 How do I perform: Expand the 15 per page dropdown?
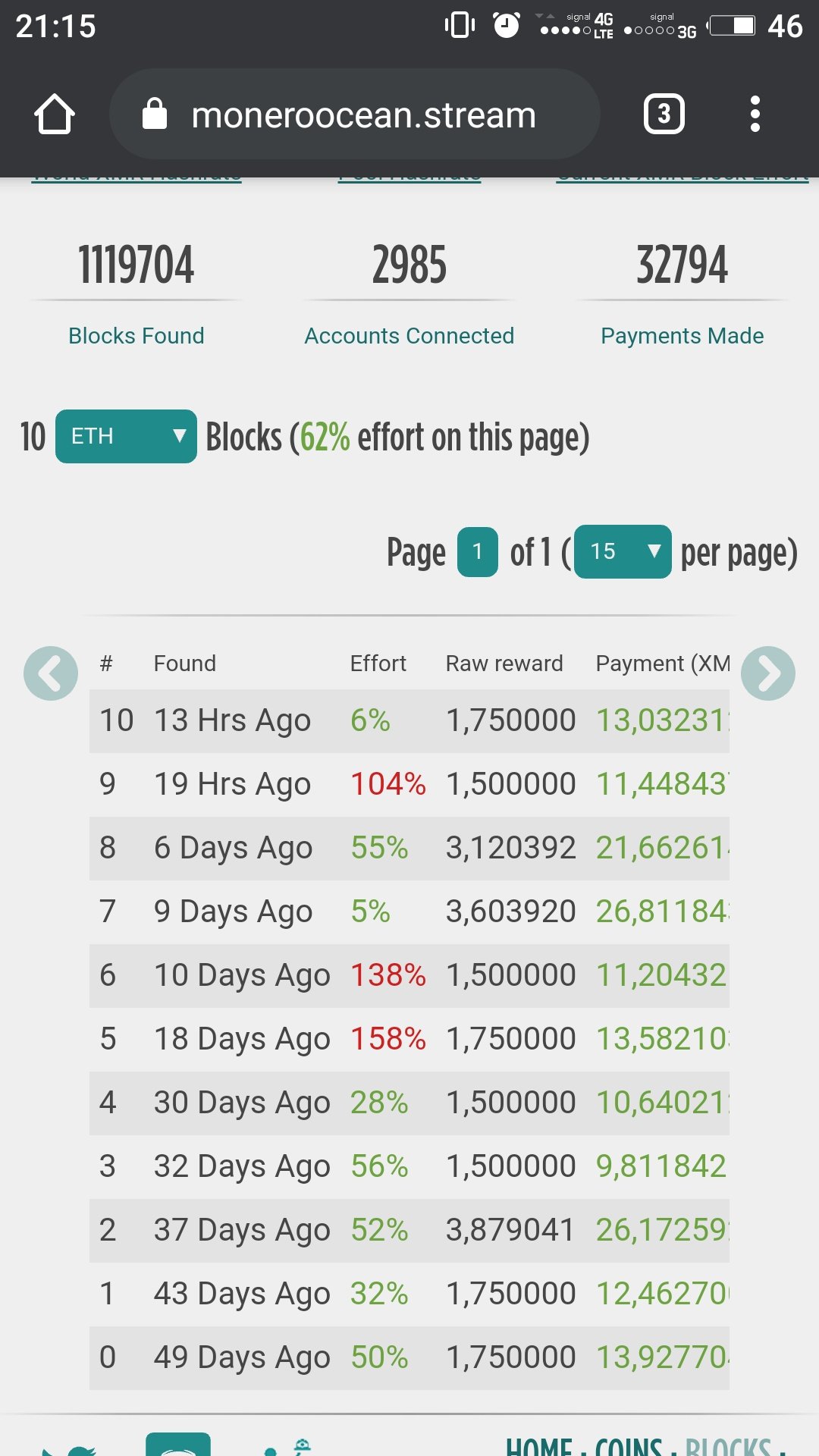pos(623,552)
